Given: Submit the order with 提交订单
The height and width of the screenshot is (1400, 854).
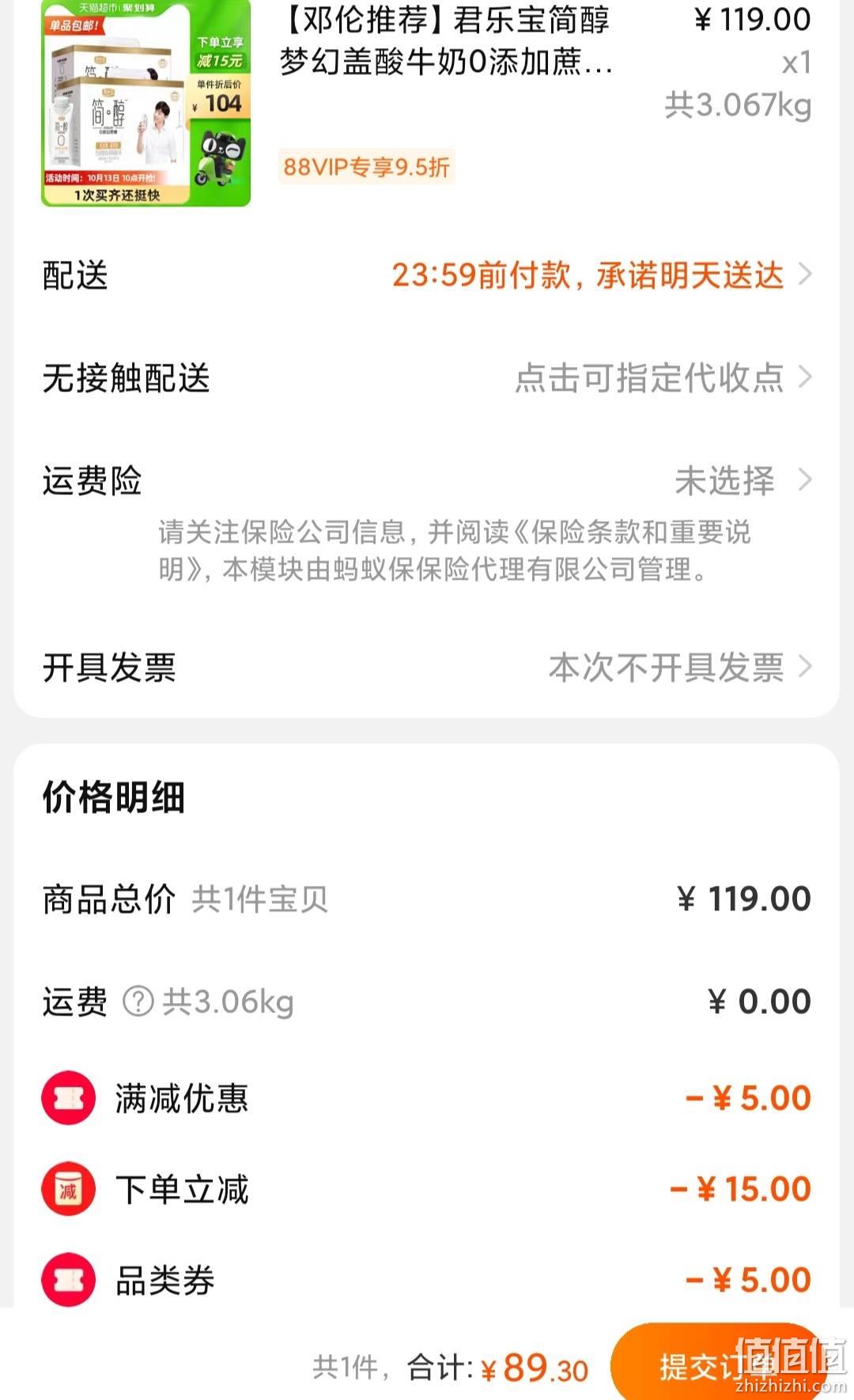Looking at the screenshot, I should coord(716,1364).
